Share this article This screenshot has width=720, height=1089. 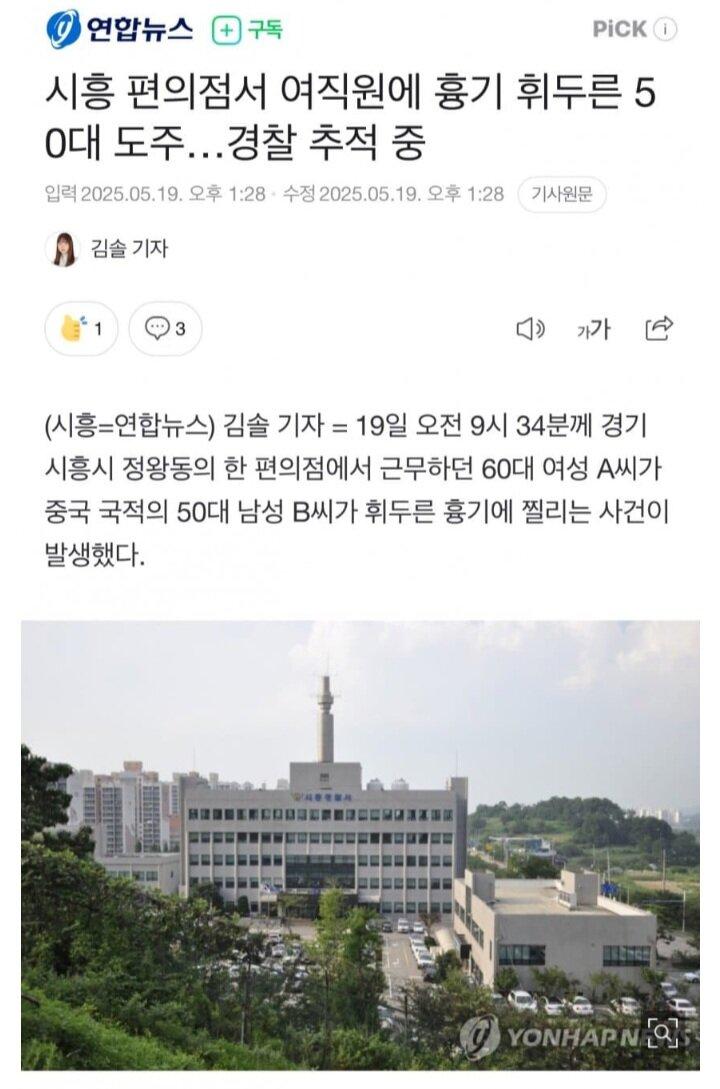(659, 328)
